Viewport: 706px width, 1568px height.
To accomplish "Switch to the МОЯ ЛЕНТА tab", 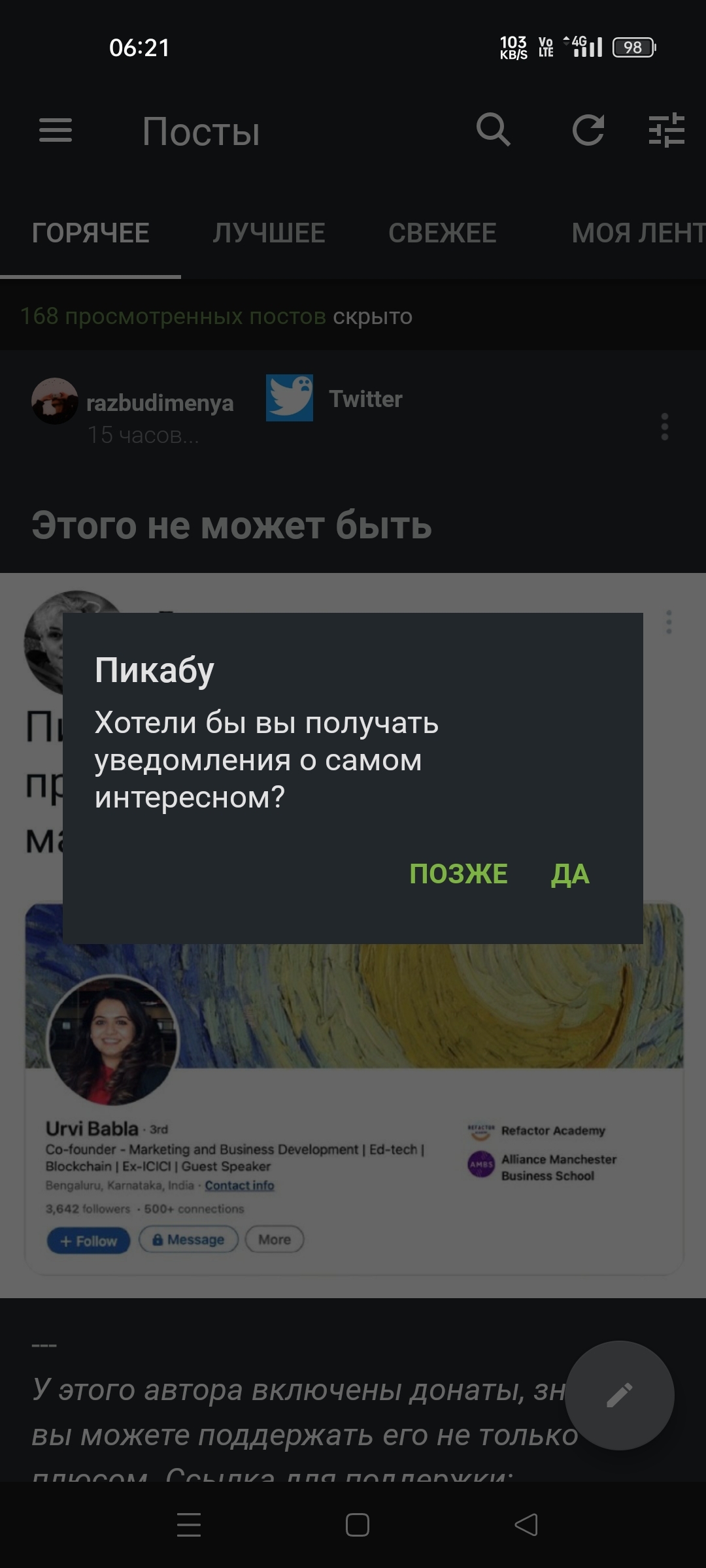I will [637, 233].
